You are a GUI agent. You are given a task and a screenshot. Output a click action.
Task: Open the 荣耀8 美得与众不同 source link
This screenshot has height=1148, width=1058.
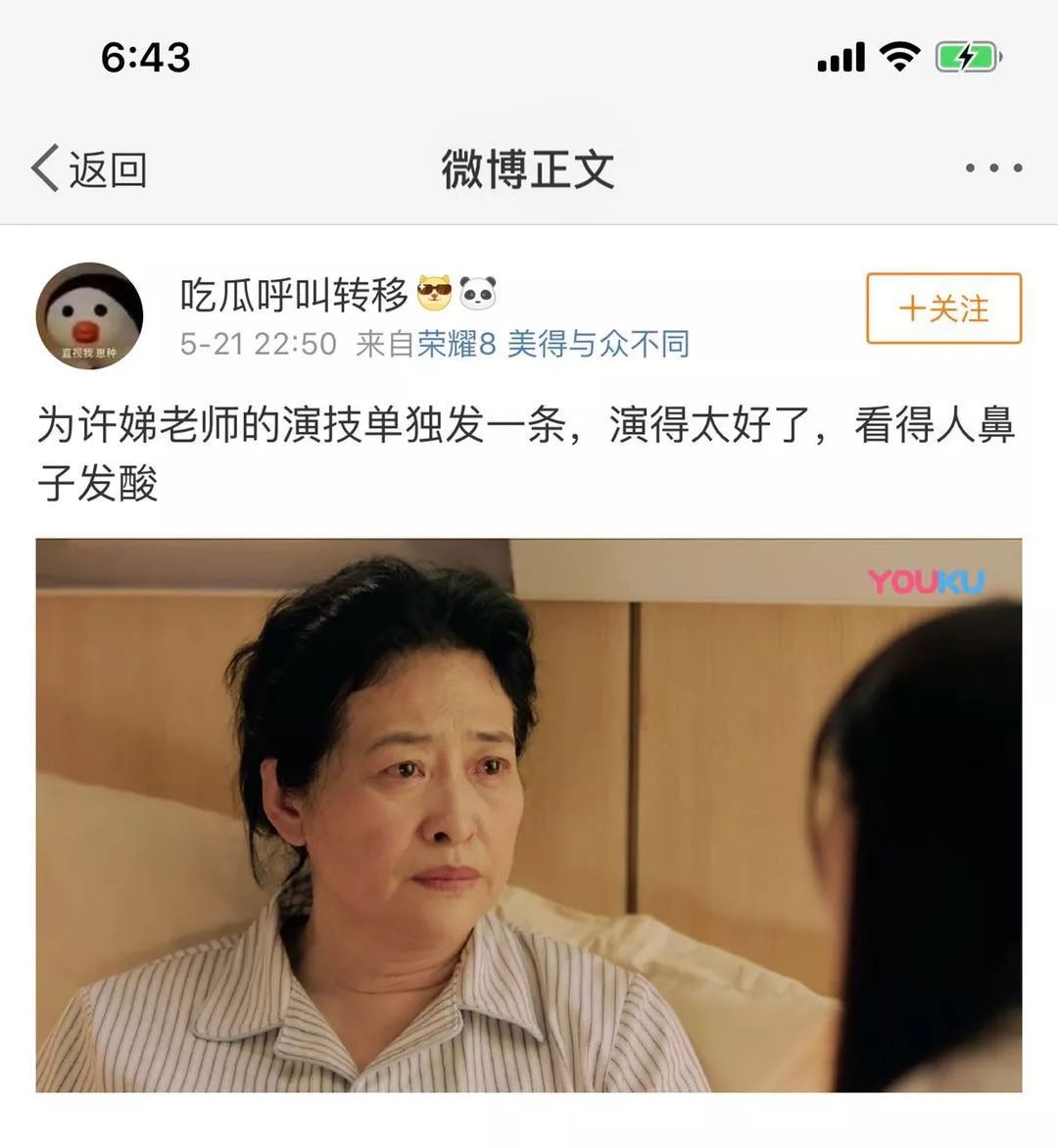tap(553, 344)
